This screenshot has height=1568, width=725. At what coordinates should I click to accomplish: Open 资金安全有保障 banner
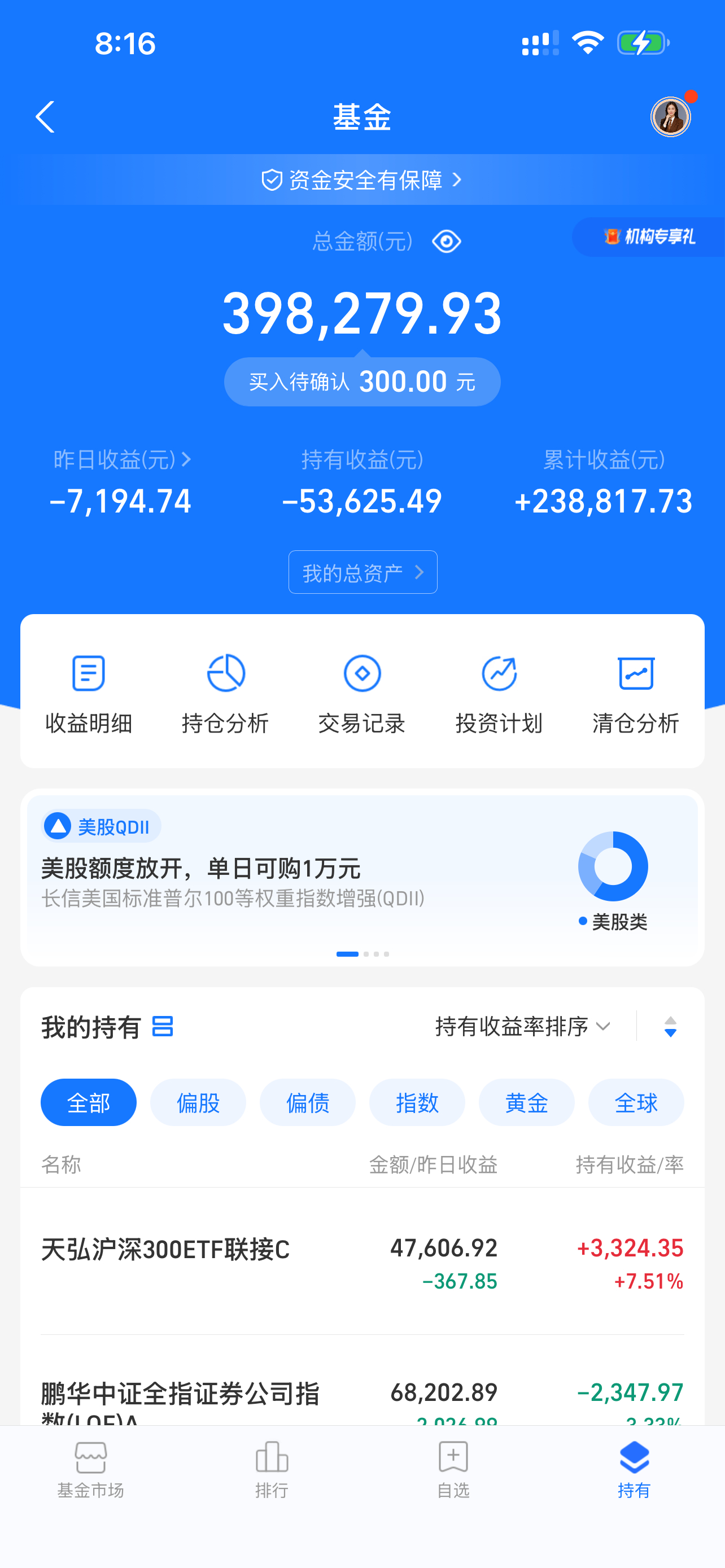[x=362, y=180]
